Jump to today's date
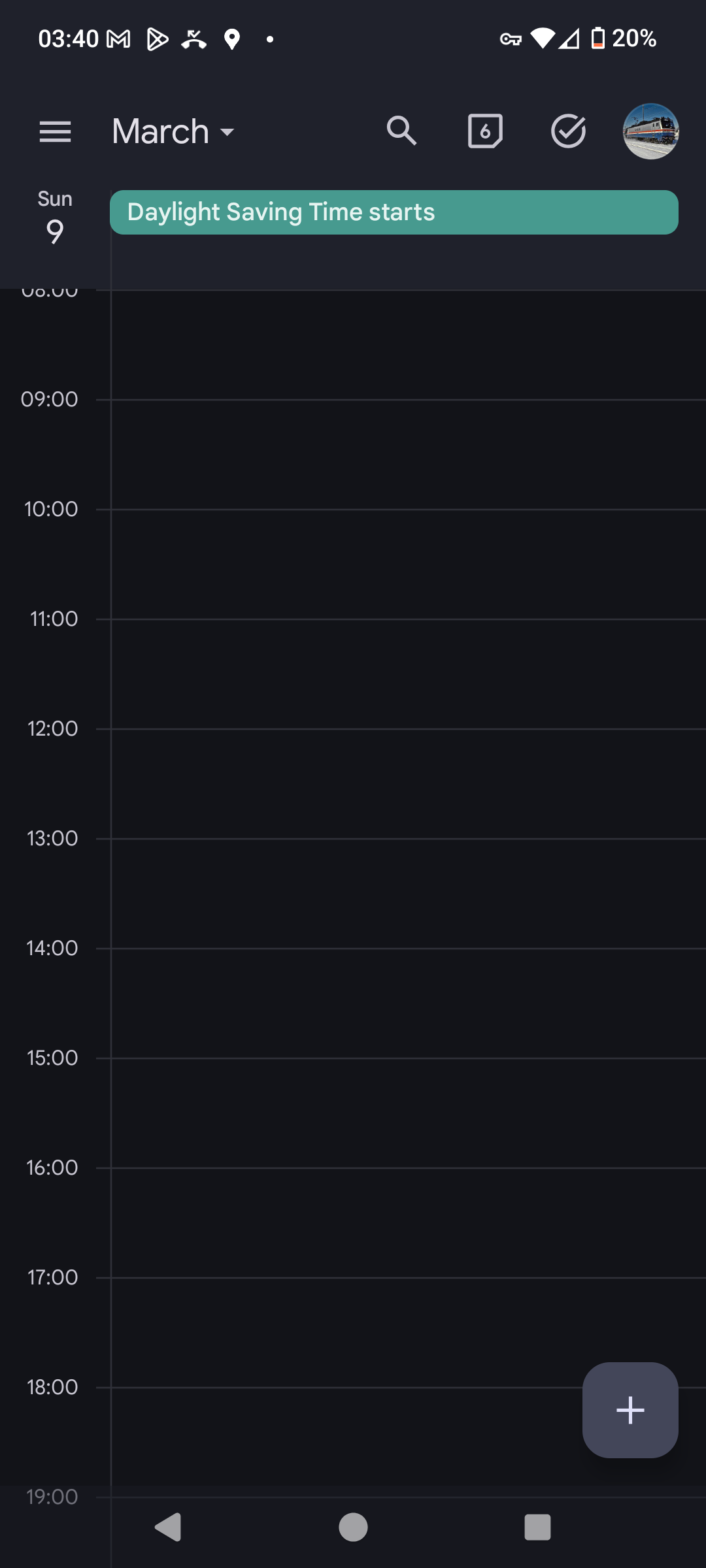This screenshot has width=706, height=1568. point(485,131)
